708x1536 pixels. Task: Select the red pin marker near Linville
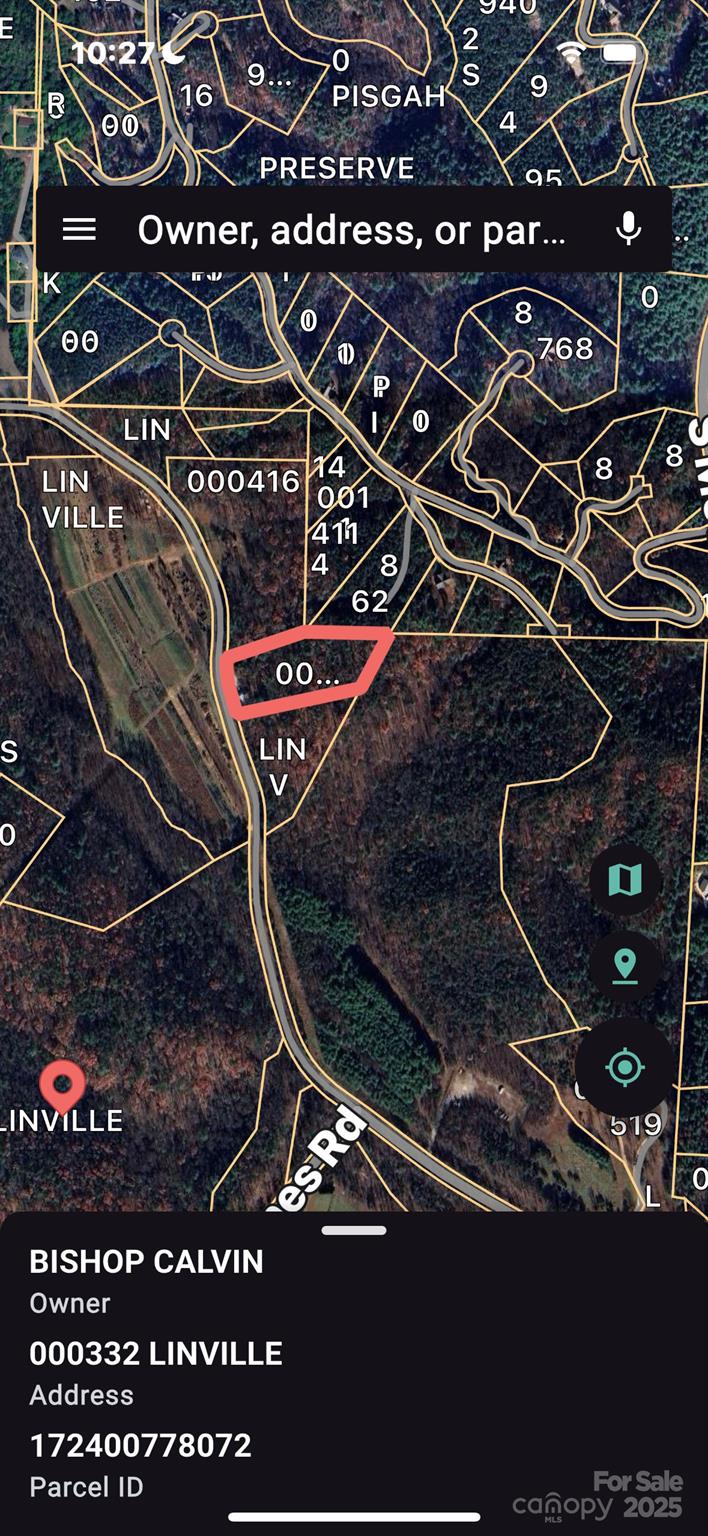(x=62, y=1084)
